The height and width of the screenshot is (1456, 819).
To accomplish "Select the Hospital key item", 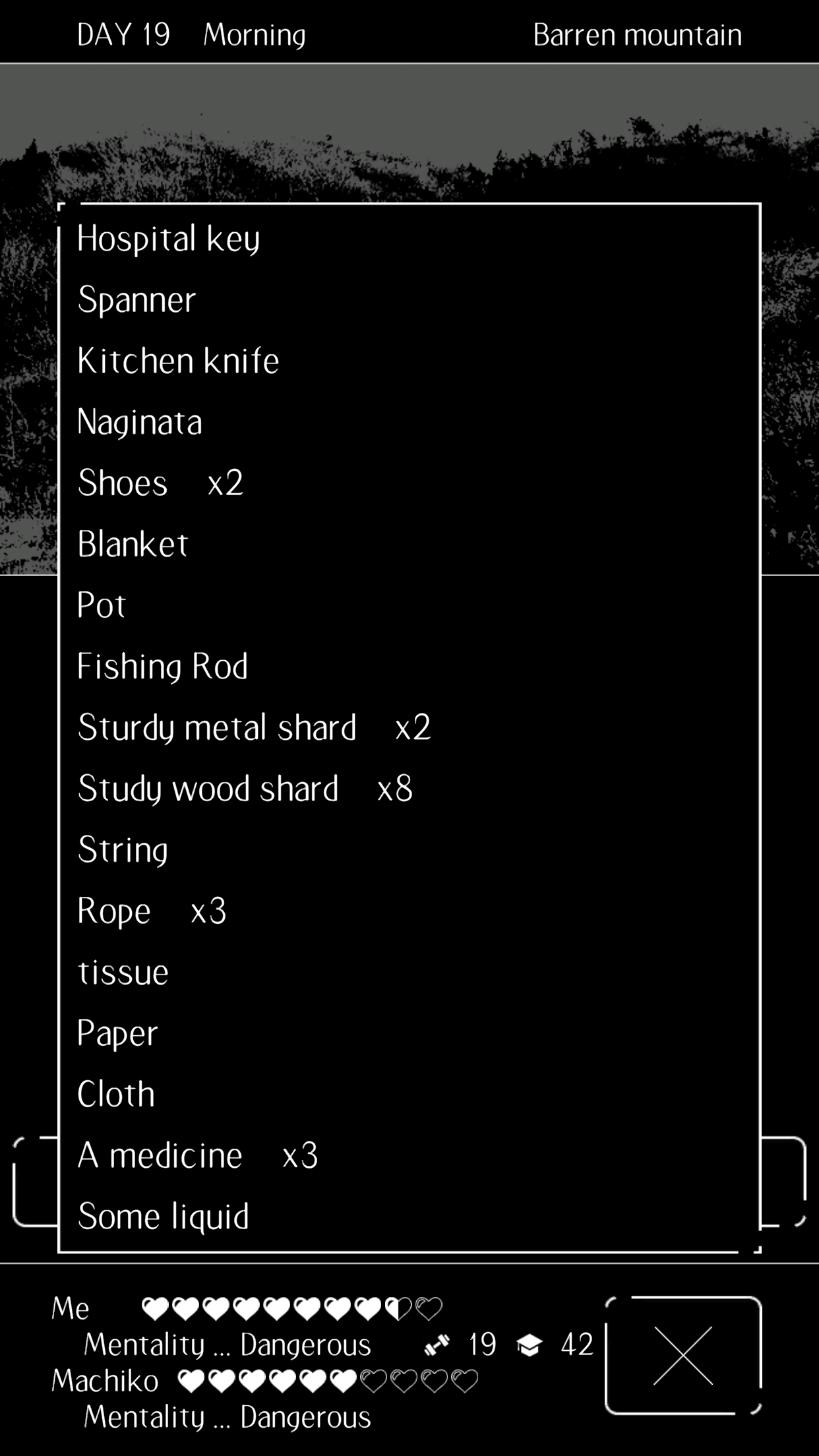I will point(409,238).
